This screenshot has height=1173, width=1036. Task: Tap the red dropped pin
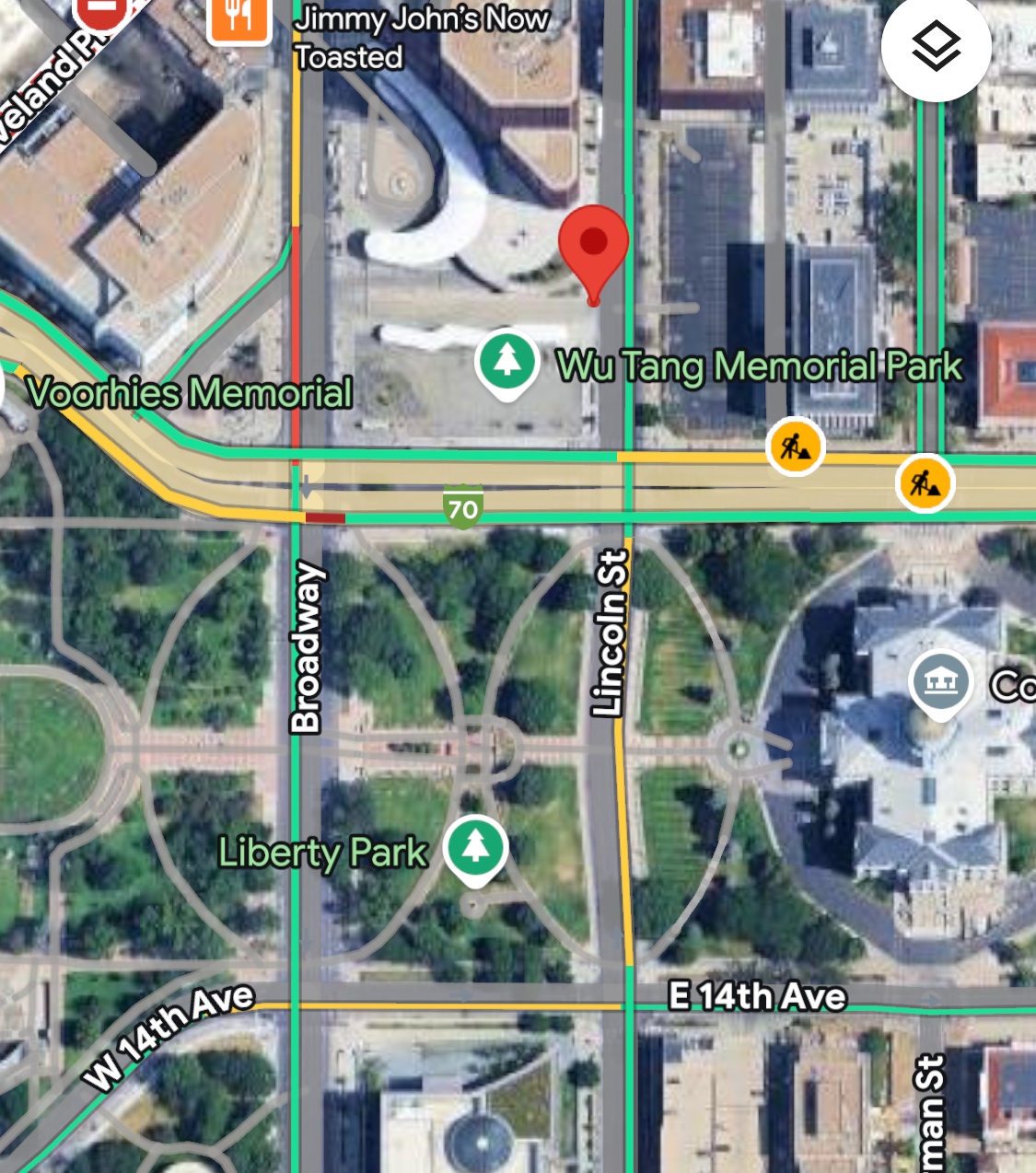[594, 246]
